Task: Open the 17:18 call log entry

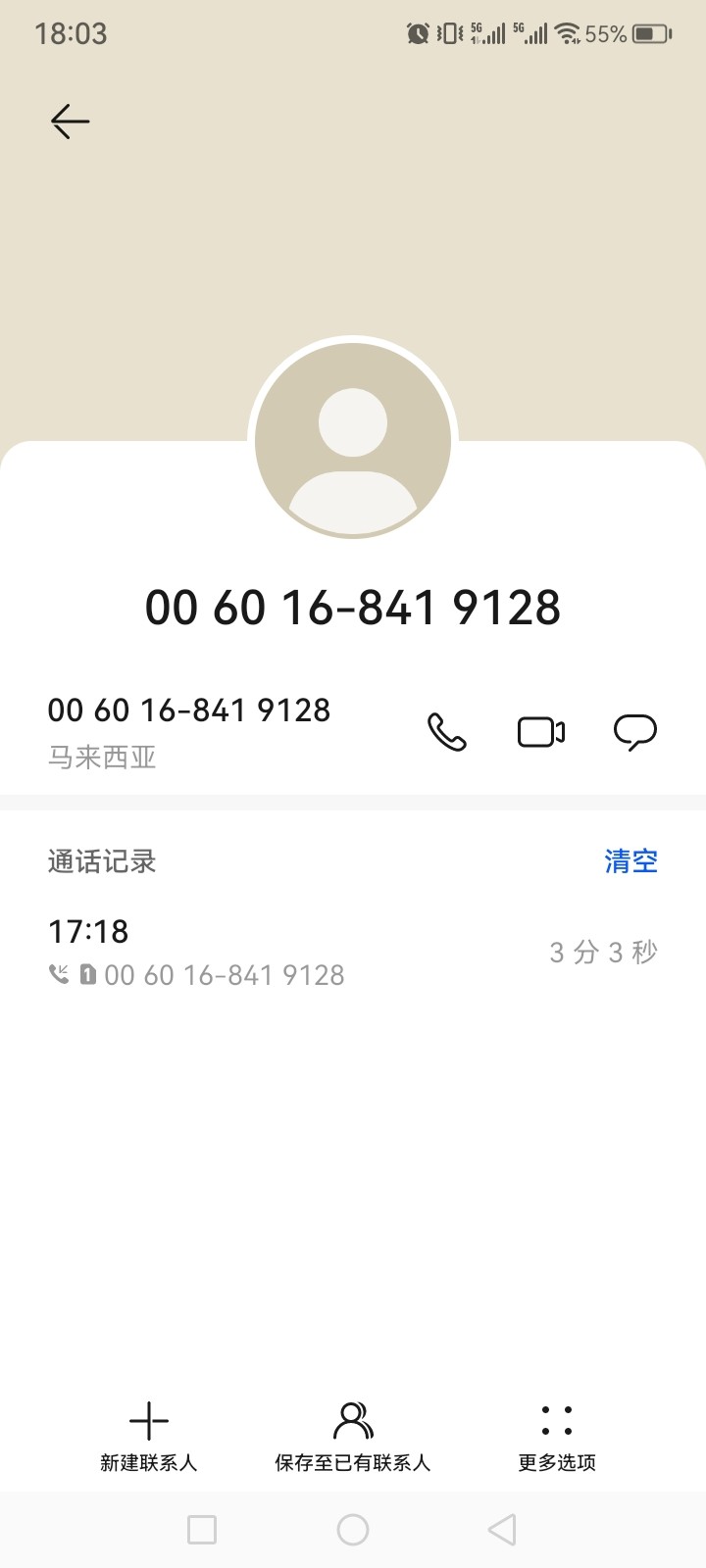Action: (294, 953)
